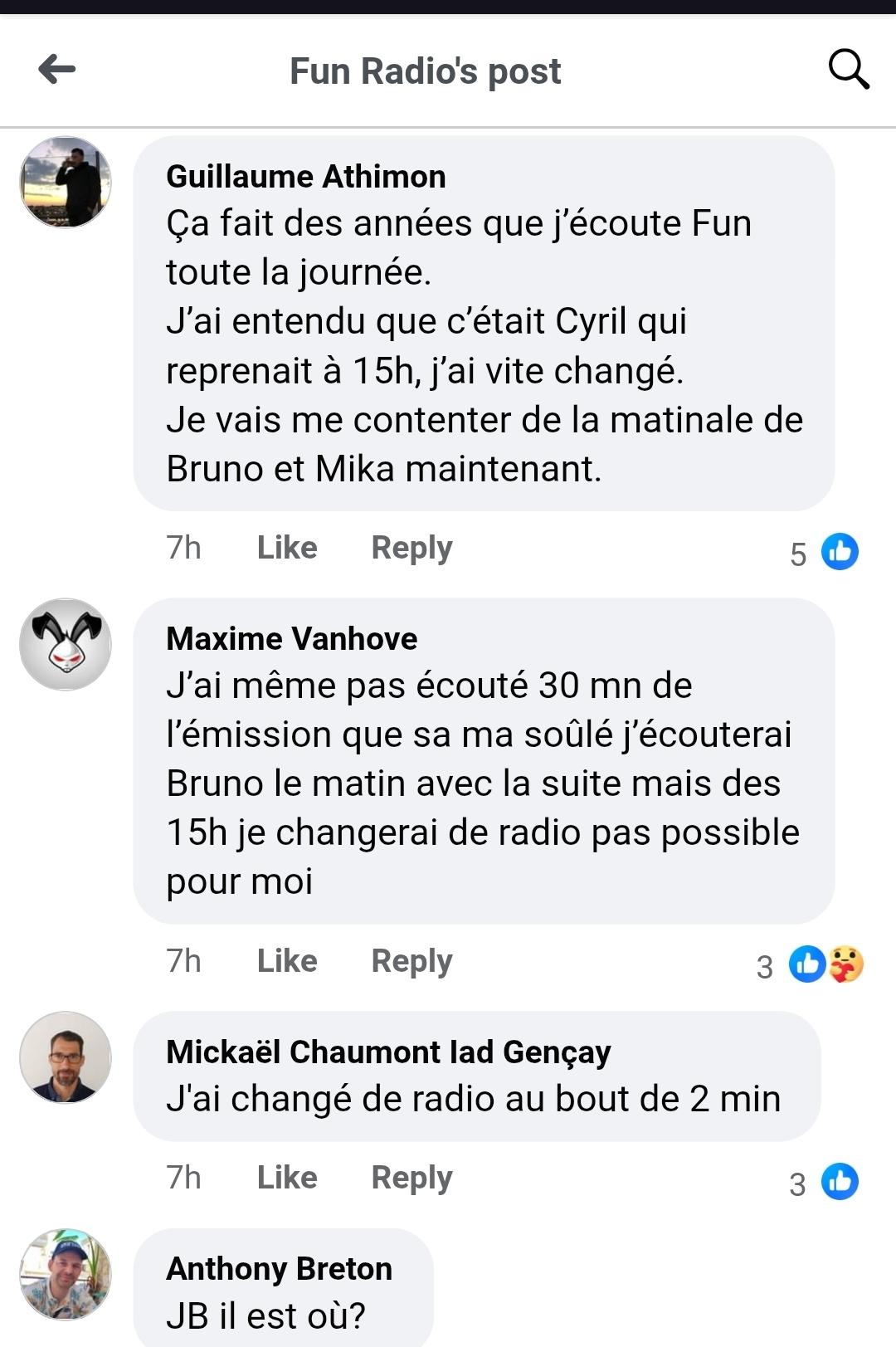Open Anthony Breton's profile photo
The height and width of the screenshot is (1347, 896).
click(x=66, y=1275)
